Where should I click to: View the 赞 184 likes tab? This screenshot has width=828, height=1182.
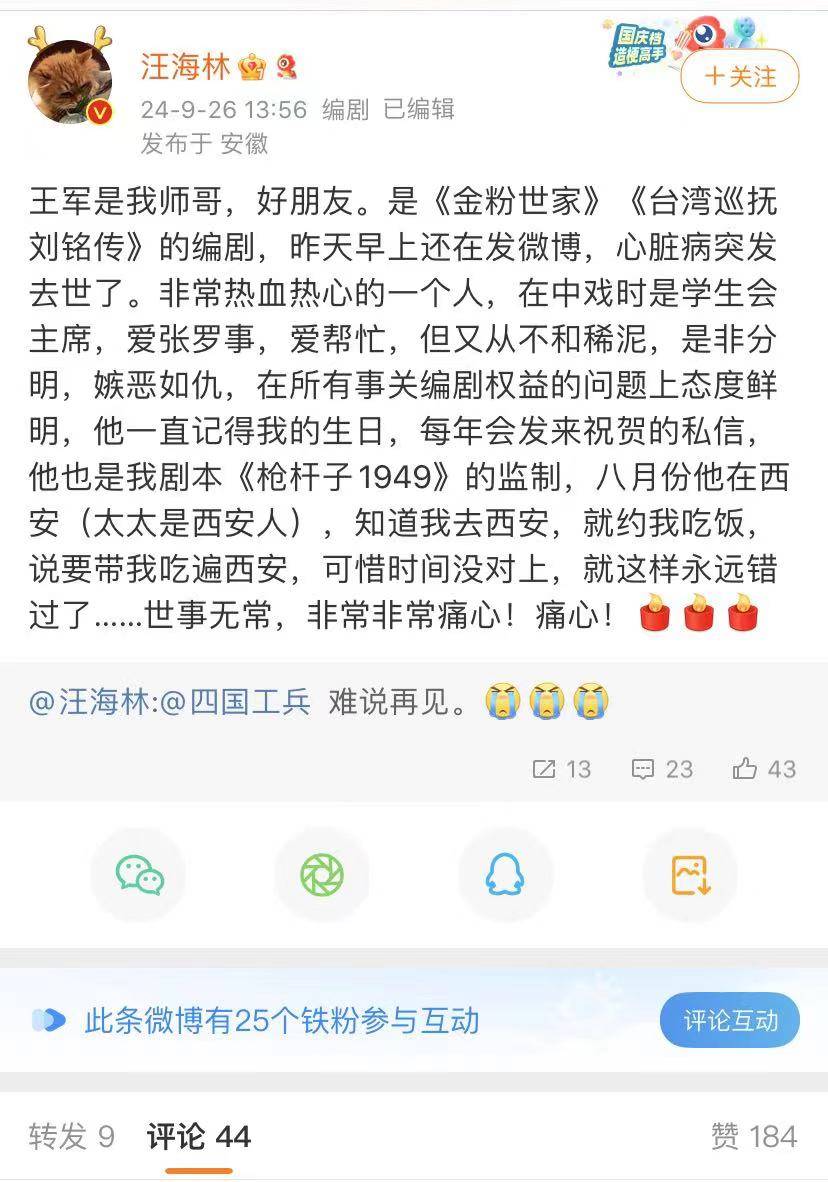754,1136
